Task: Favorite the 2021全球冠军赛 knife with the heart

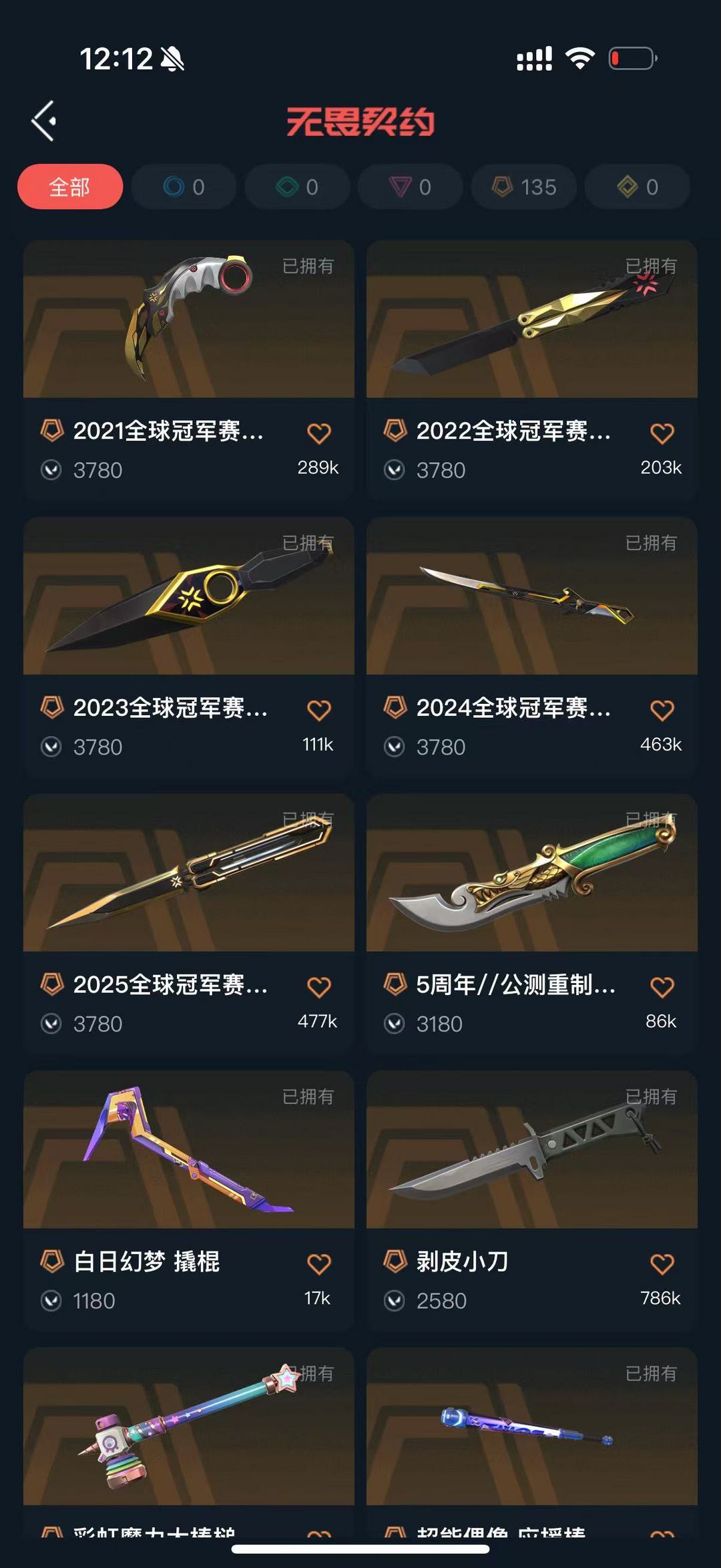Action: tap(319, 432)
